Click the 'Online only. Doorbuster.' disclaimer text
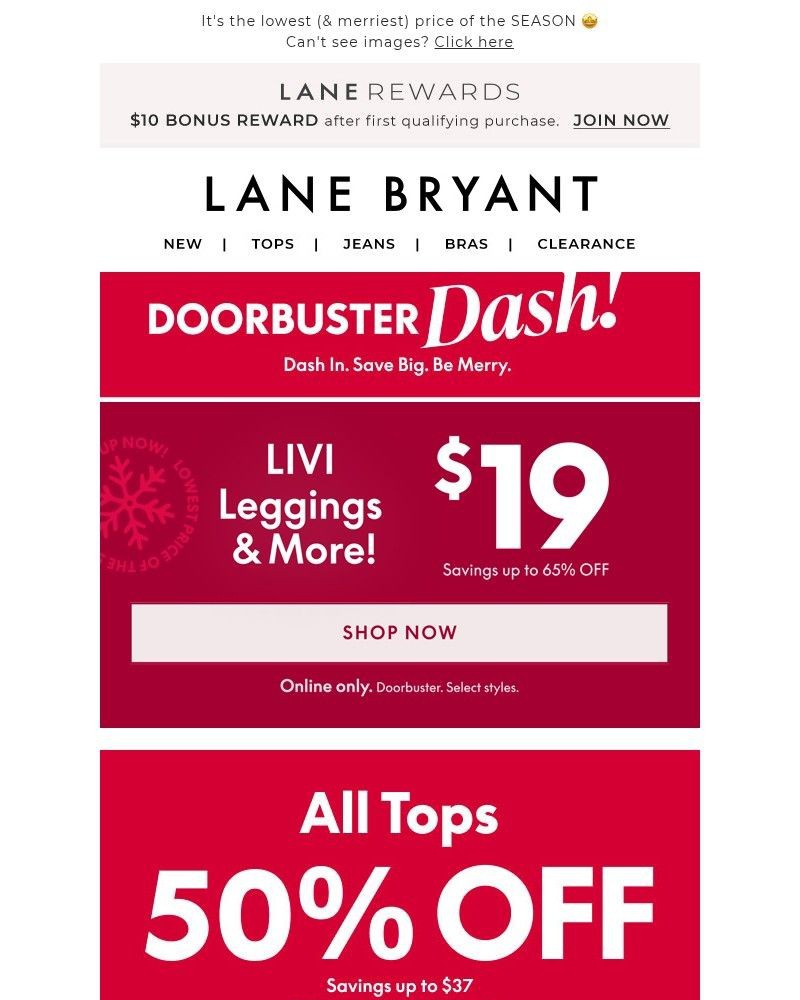Viewport: 800px width, 1000px height. click(x=398, y=686)
